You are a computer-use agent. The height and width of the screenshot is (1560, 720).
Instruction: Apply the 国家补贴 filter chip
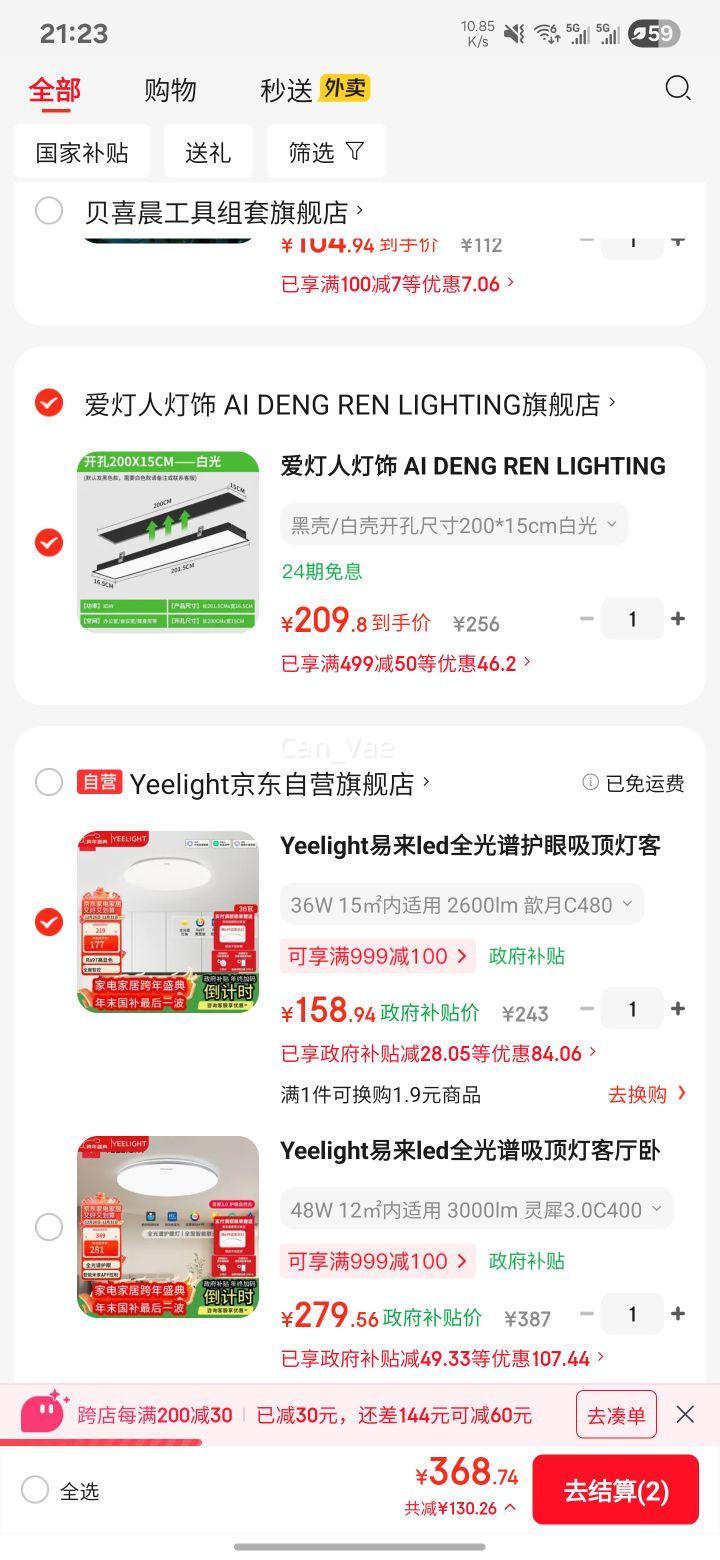pos(82,152)
